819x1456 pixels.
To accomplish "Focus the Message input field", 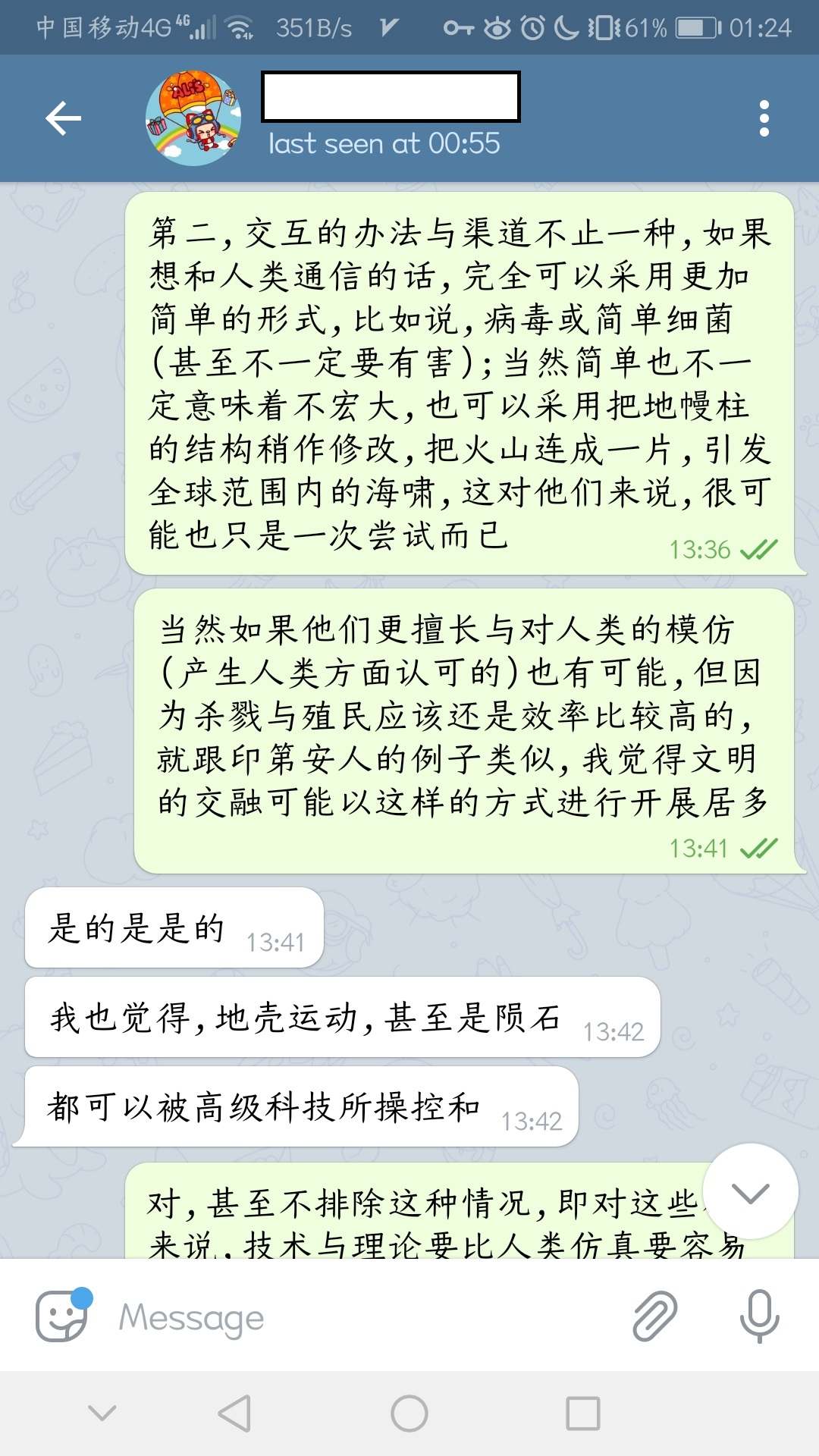I will click(x=364, y=1318).
